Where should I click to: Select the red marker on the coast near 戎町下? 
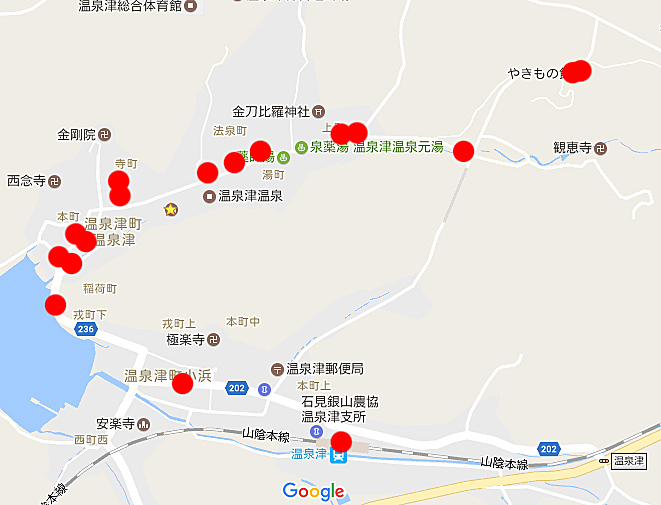click(55, 304)
